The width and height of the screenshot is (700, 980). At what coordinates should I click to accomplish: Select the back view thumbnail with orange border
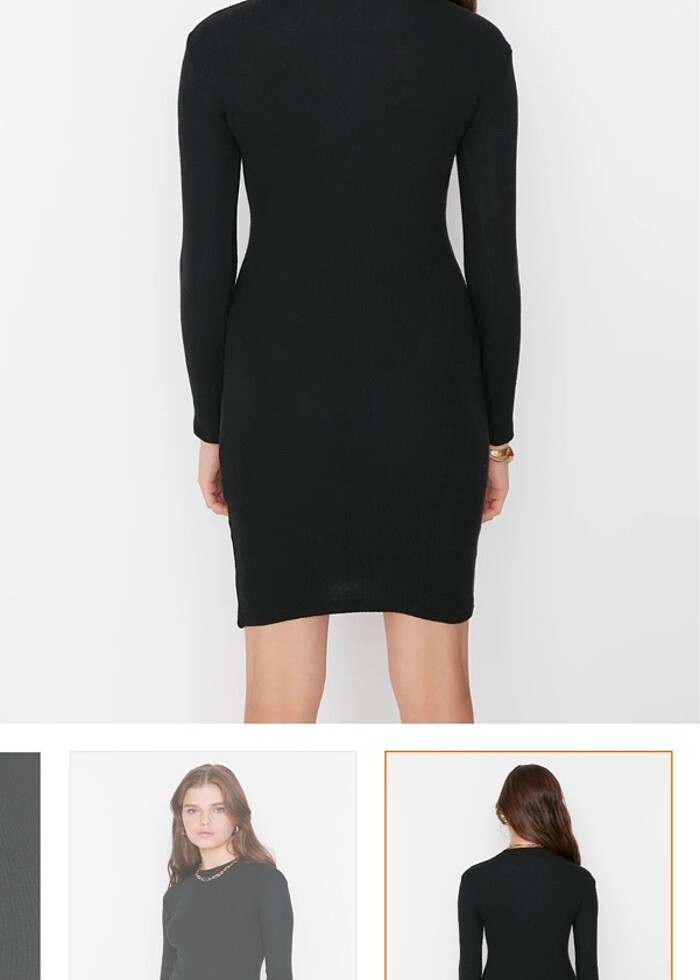click(528, 865)
